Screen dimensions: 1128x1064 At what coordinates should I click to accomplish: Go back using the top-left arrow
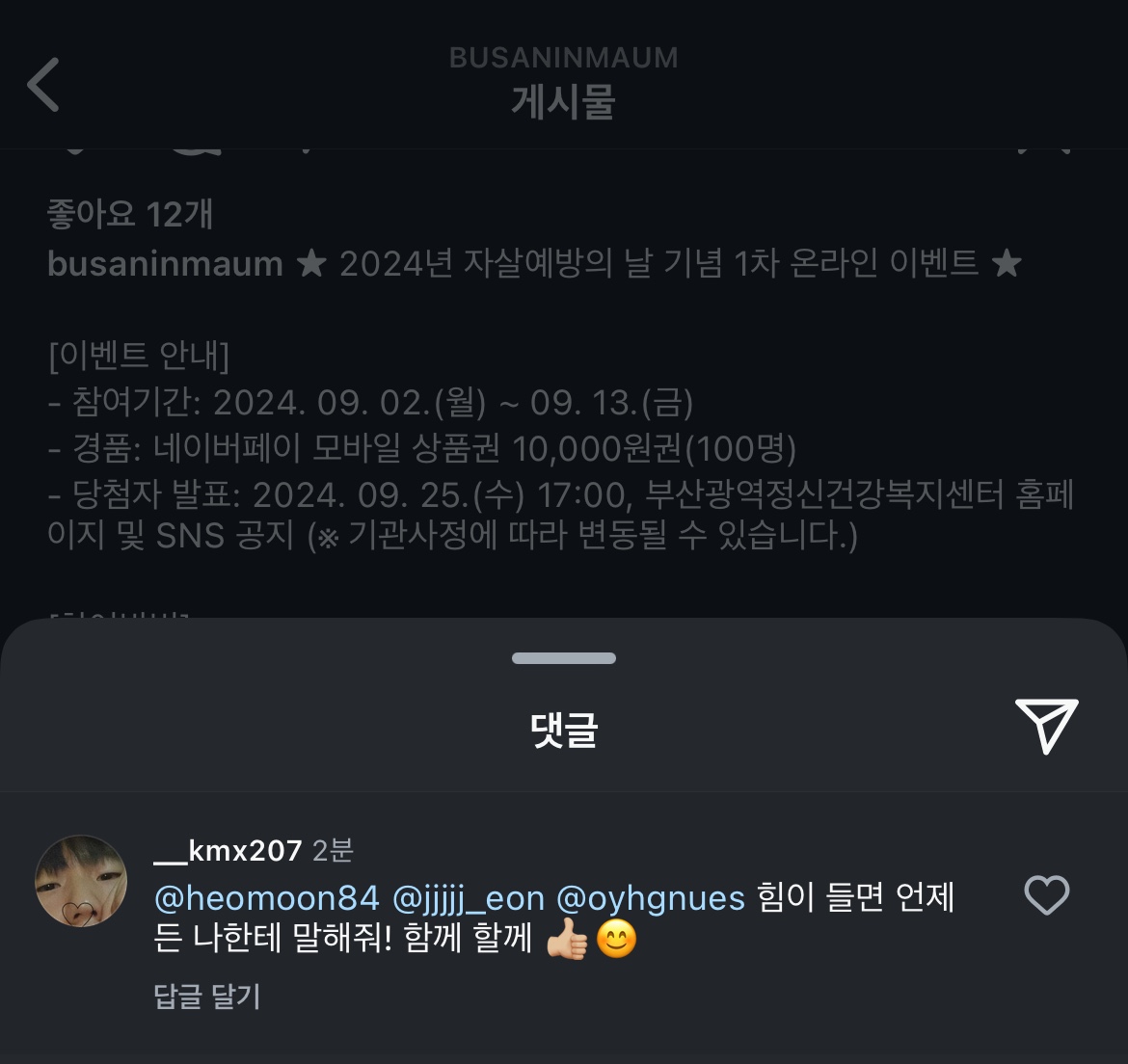(x=44, y=85)
